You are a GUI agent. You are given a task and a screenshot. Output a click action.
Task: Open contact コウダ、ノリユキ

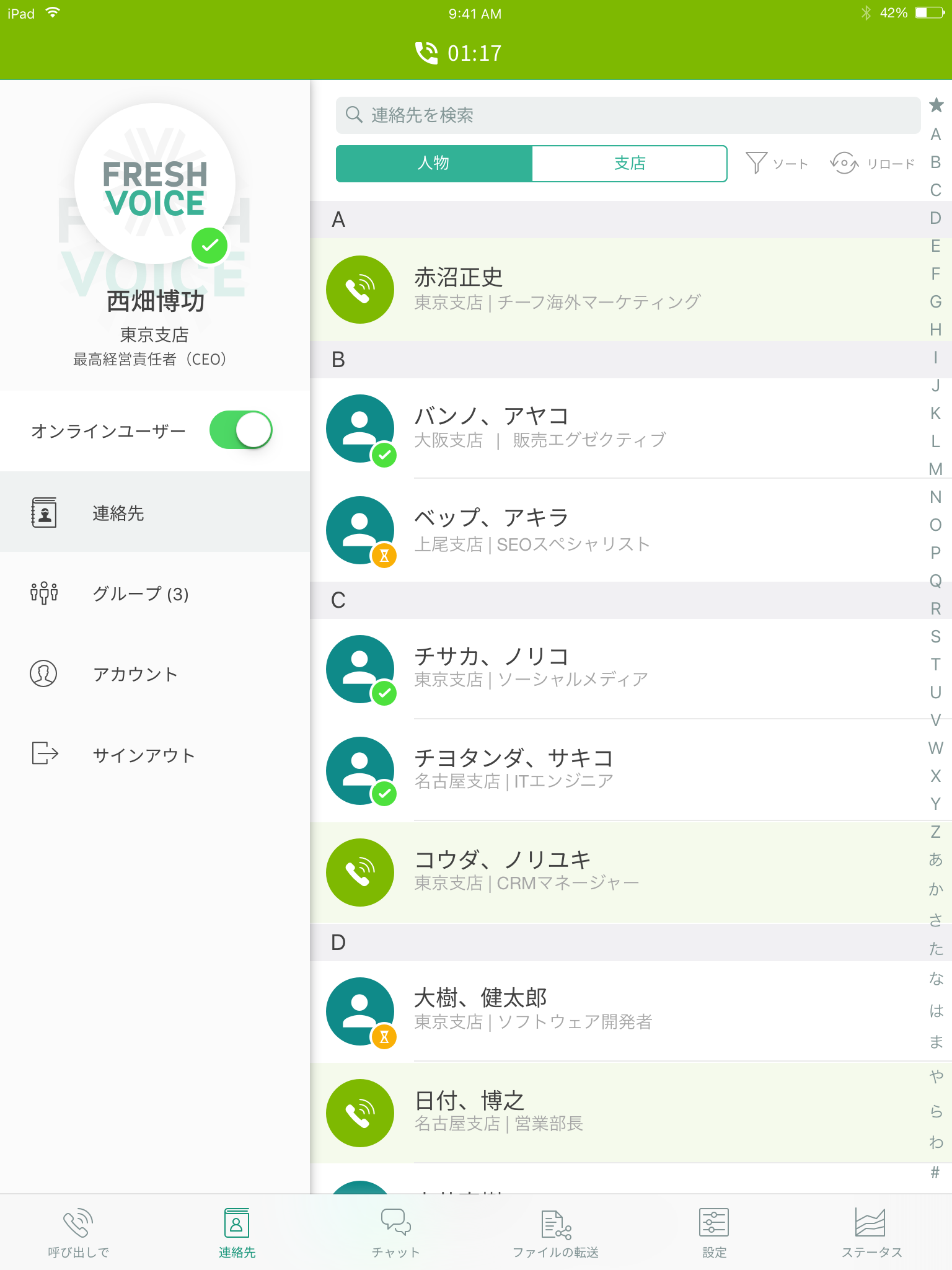558,872
